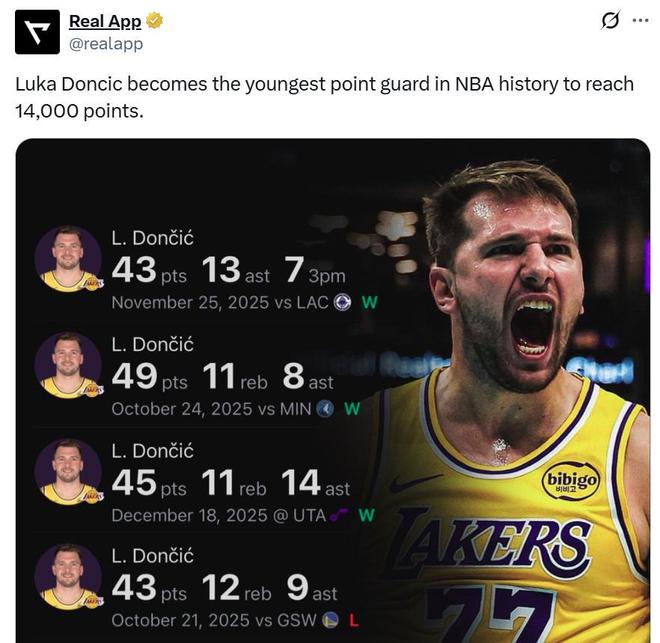Open the Luka Doncic stats image
The image size is (660, 643).
click(x=332, y=390)
